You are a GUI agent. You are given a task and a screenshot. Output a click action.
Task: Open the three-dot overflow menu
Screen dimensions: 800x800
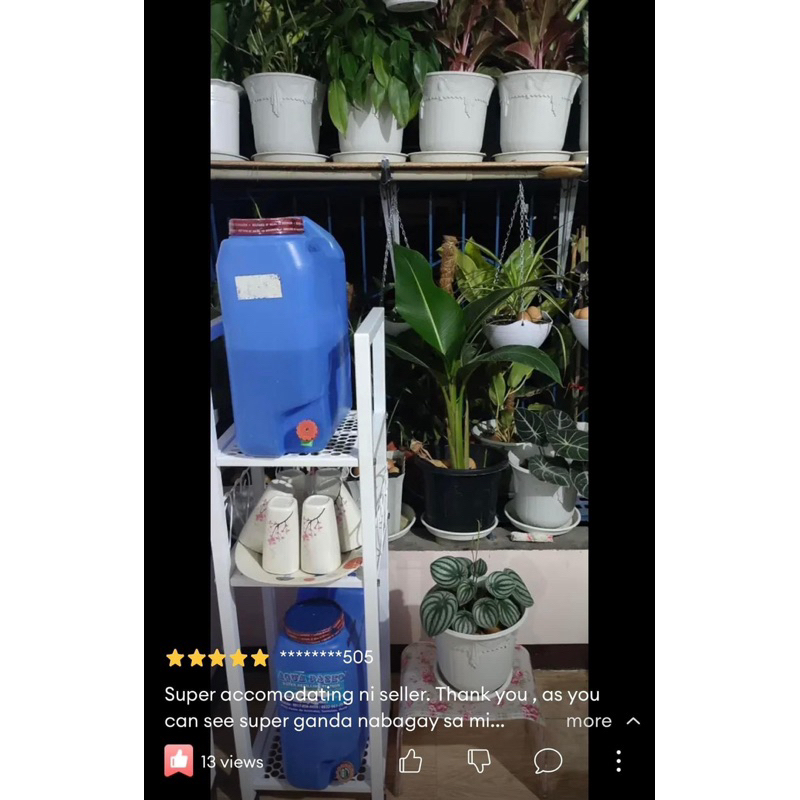click(618, 761)
